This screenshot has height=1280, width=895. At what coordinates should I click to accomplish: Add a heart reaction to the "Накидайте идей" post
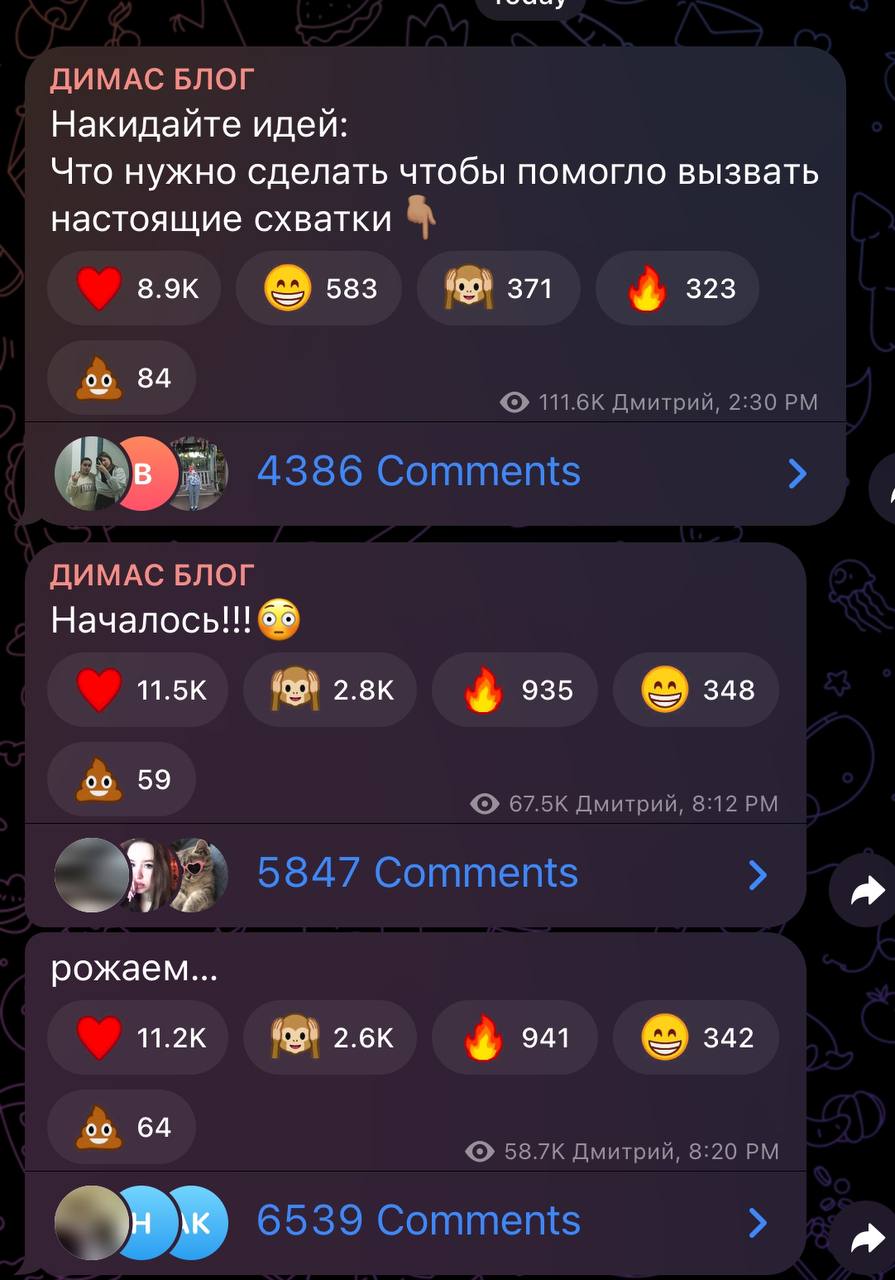(x=137, y=289)
